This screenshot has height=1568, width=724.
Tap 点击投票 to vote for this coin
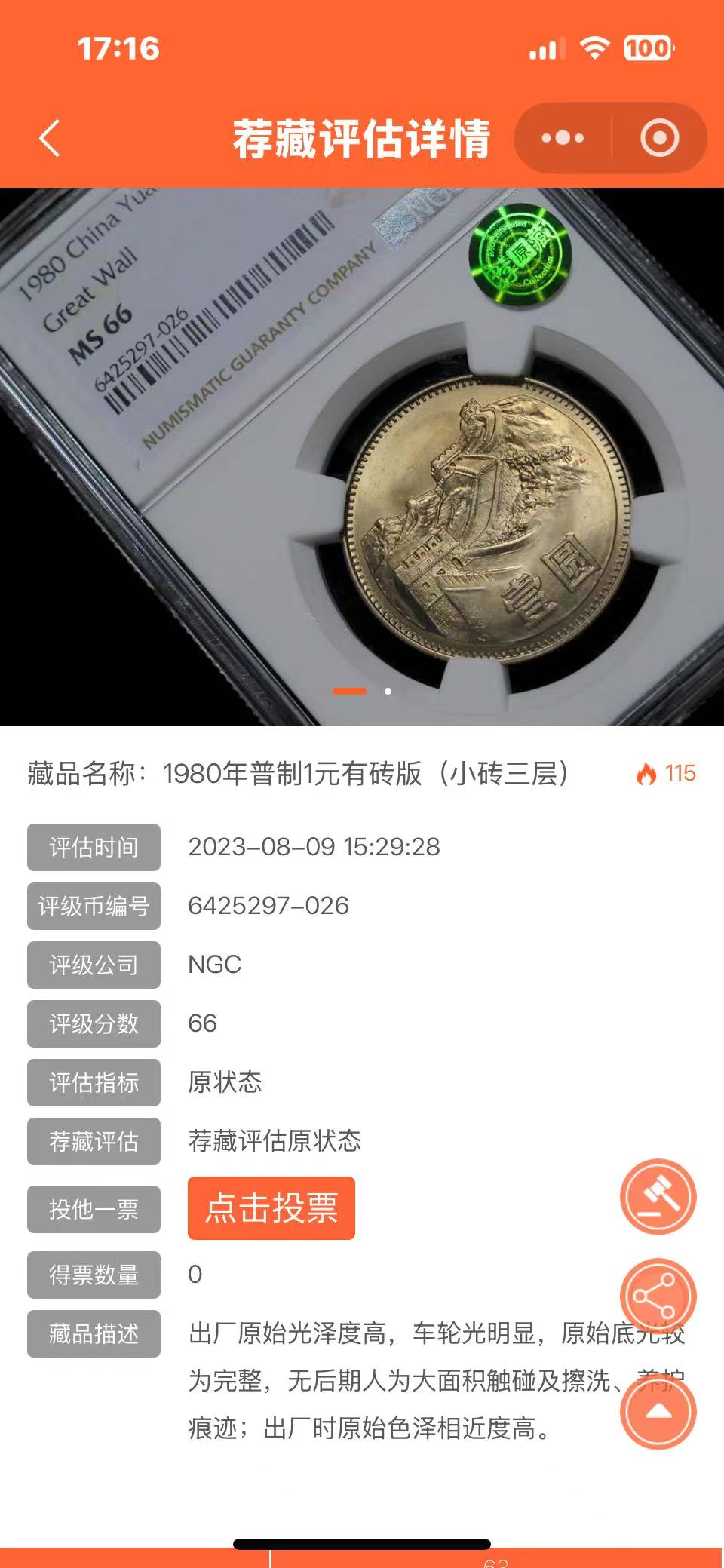271,1208
